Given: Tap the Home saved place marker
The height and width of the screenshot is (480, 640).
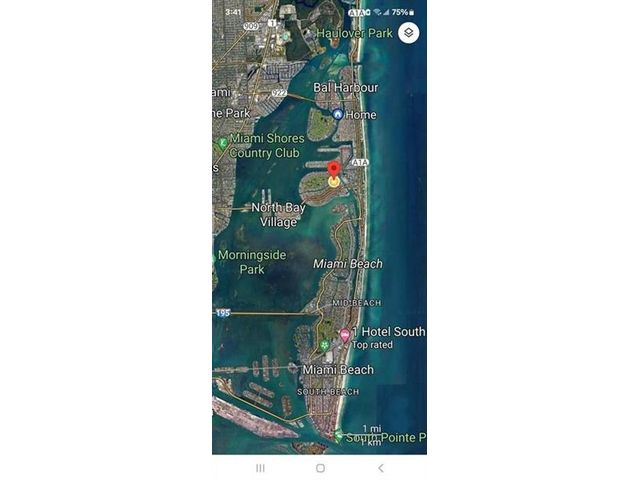Looking at the screenshot, I should point(339,114).
